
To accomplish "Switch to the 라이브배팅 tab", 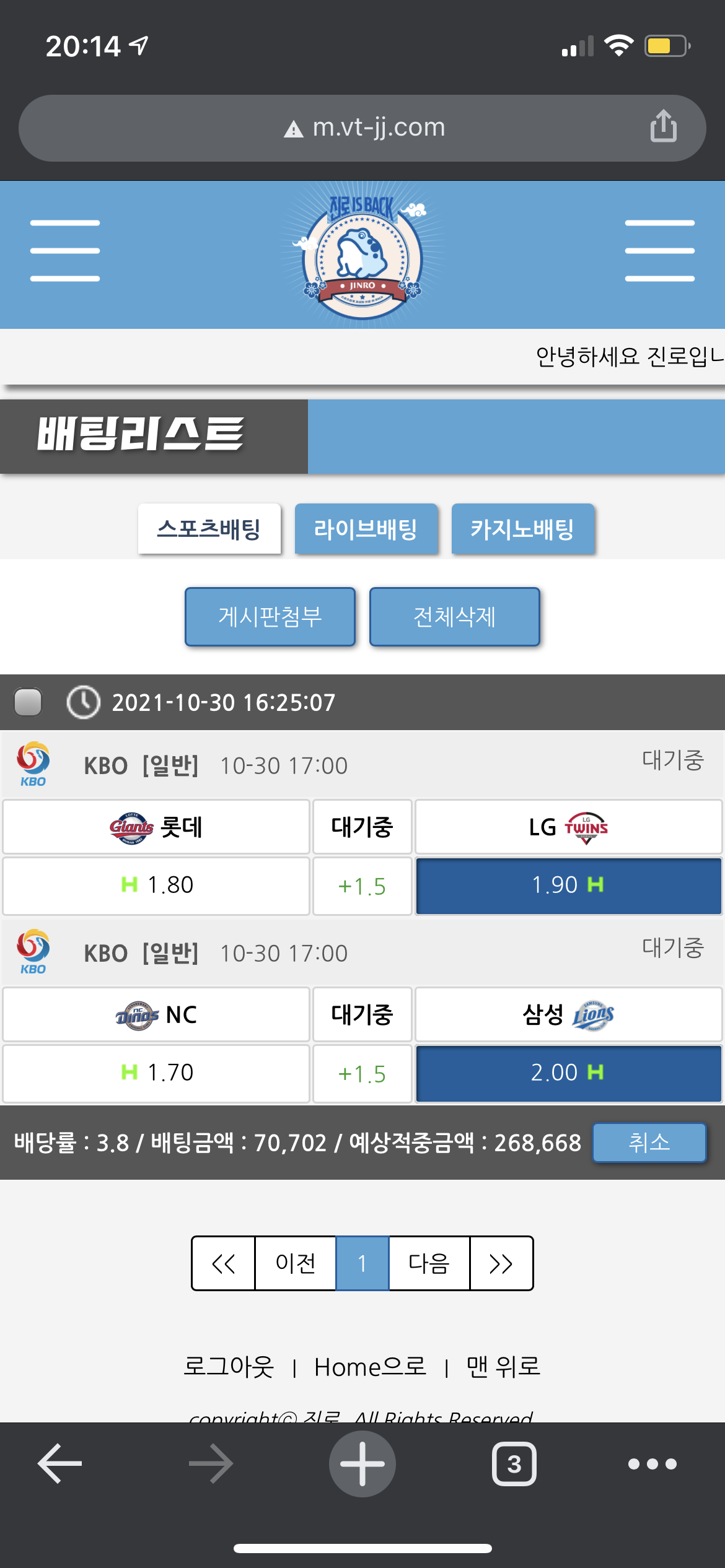I will (x=366, y=529).
